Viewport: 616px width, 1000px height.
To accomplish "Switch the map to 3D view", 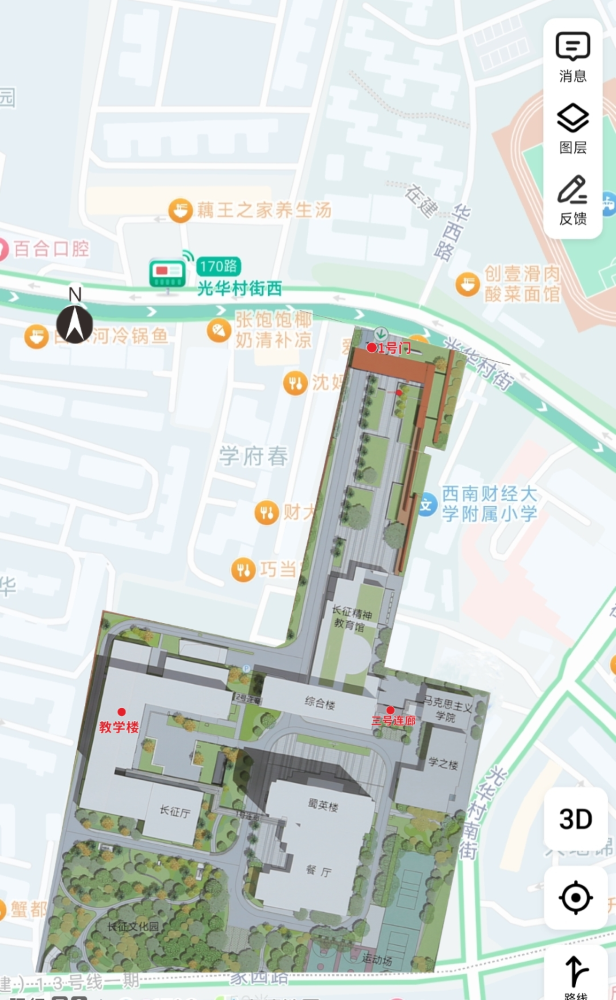I will coord(575,819).
